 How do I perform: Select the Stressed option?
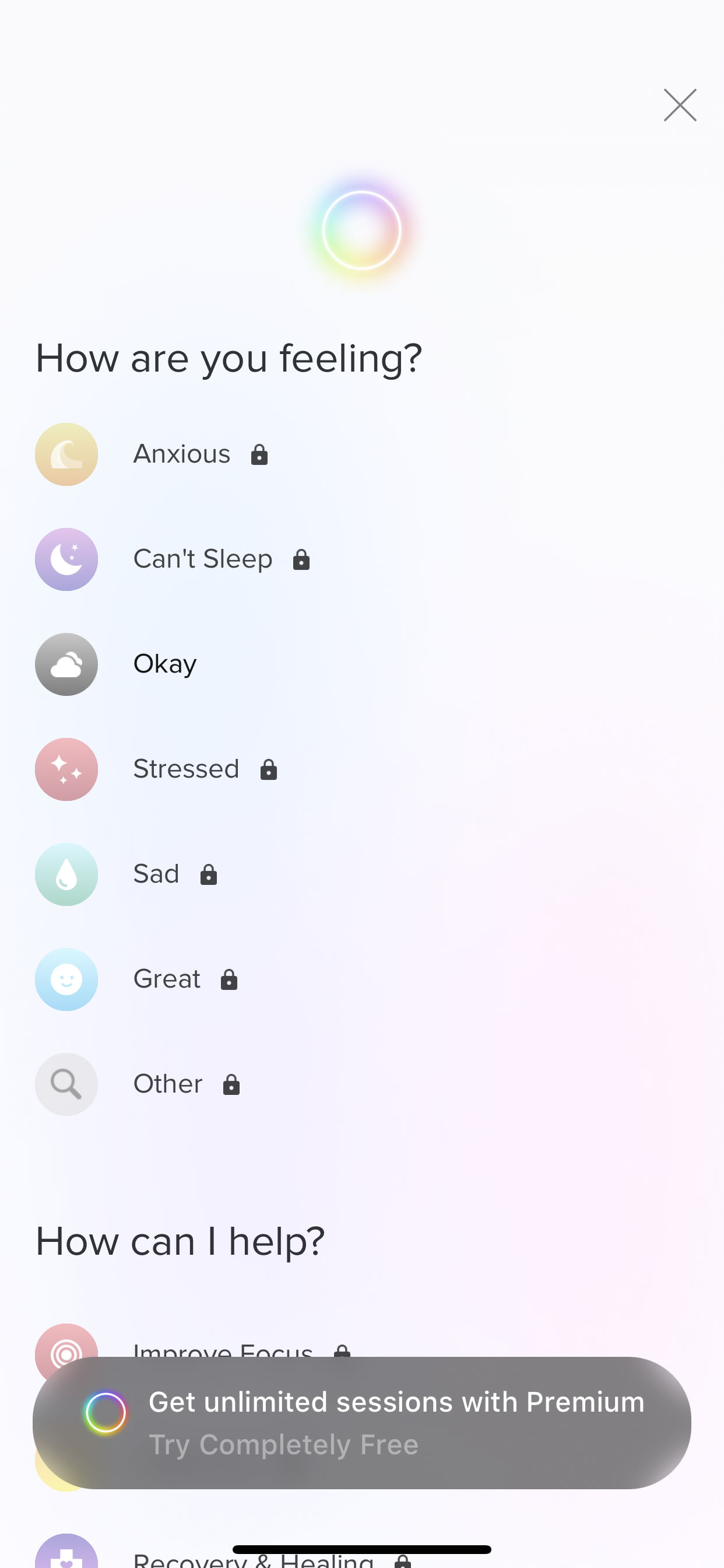point(361,769)
